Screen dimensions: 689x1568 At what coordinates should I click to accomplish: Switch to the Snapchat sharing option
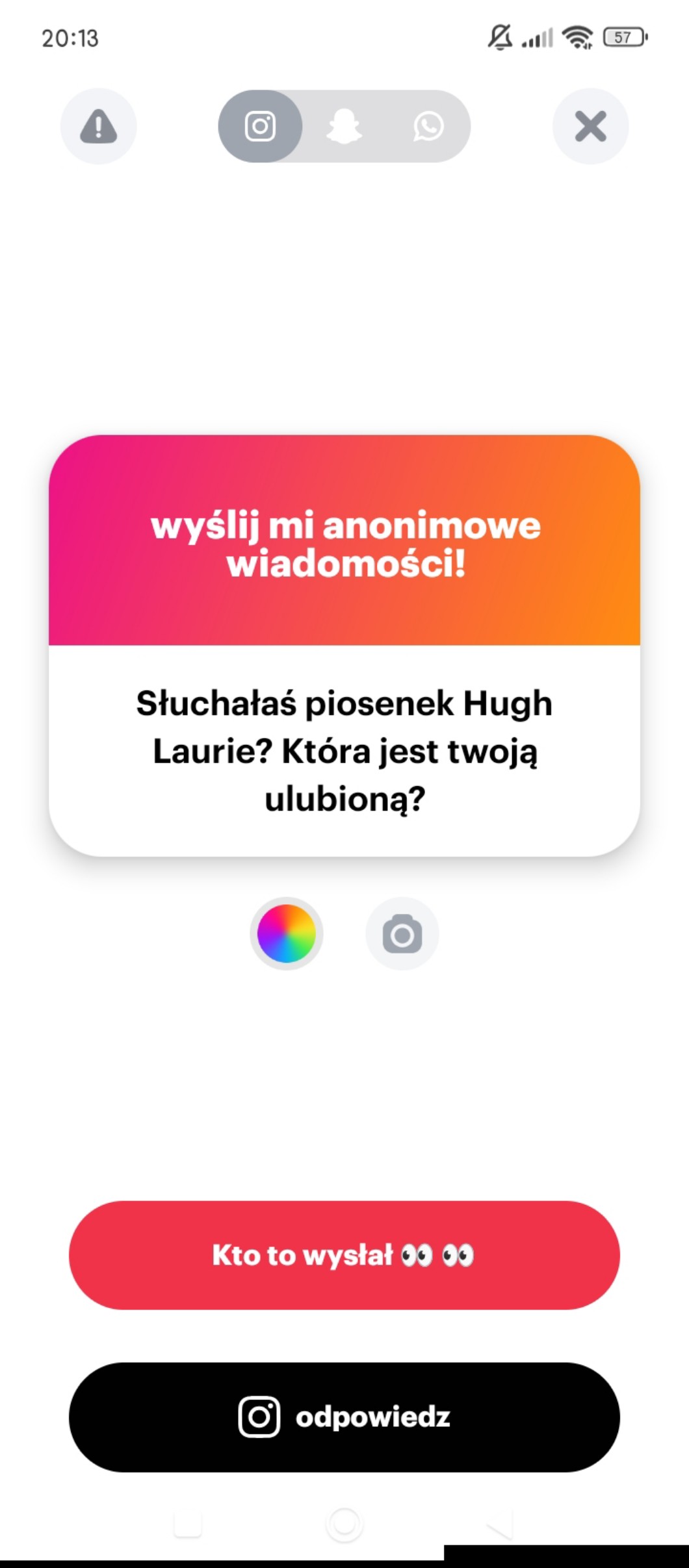click(344, 126)
